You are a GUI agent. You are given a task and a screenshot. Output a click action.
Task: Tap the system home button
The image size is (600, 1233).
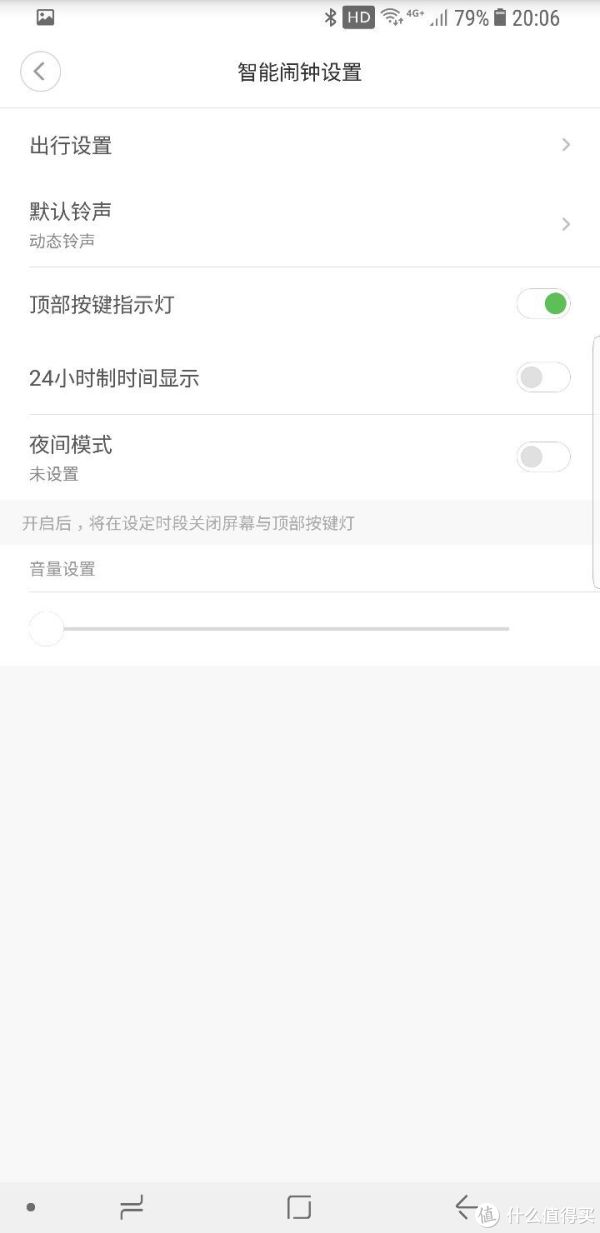coord(299,1207)
